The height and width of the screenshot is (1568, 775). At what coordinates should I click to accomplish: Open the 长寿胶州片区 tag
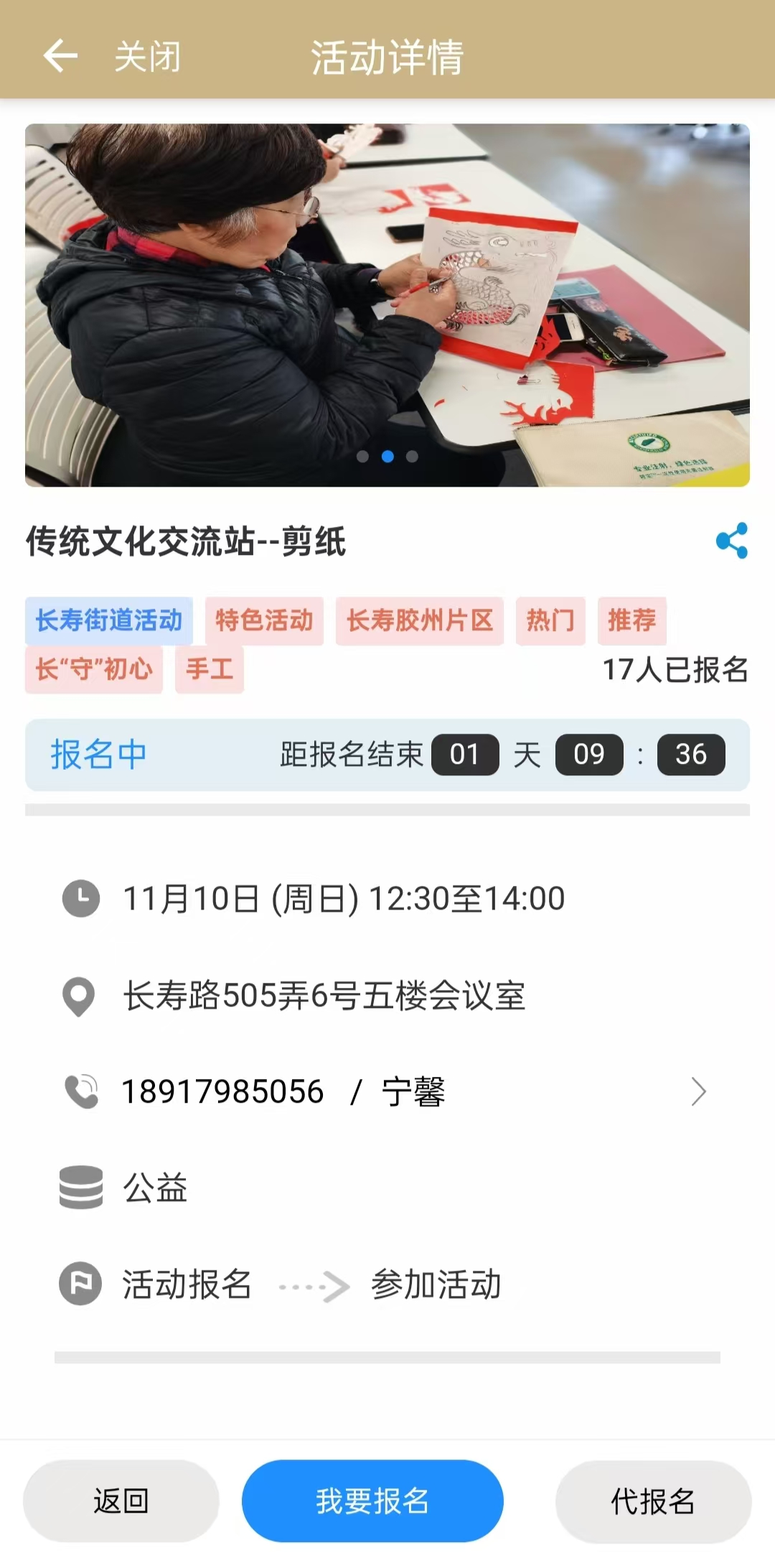point(420,620)
